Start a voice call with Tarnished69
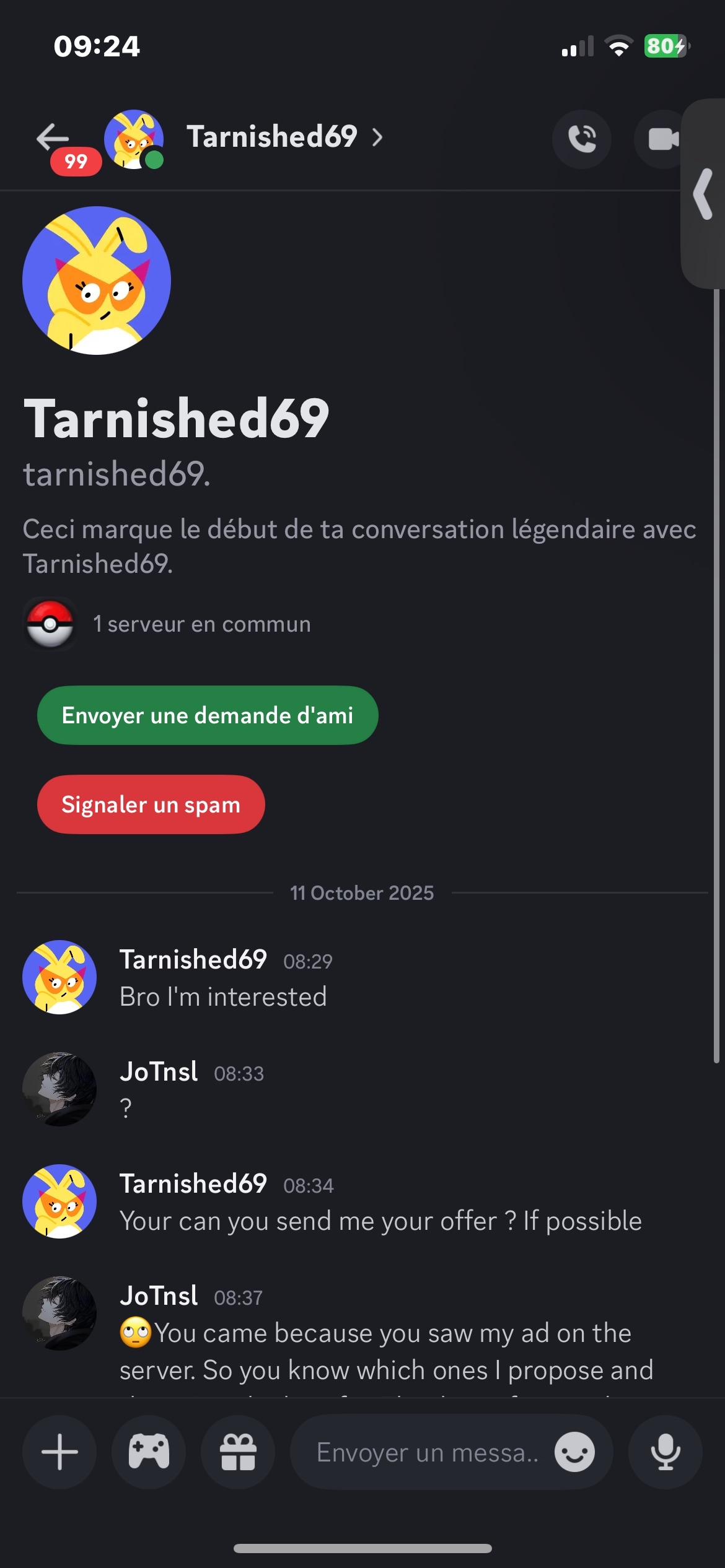 pos(581,139)
